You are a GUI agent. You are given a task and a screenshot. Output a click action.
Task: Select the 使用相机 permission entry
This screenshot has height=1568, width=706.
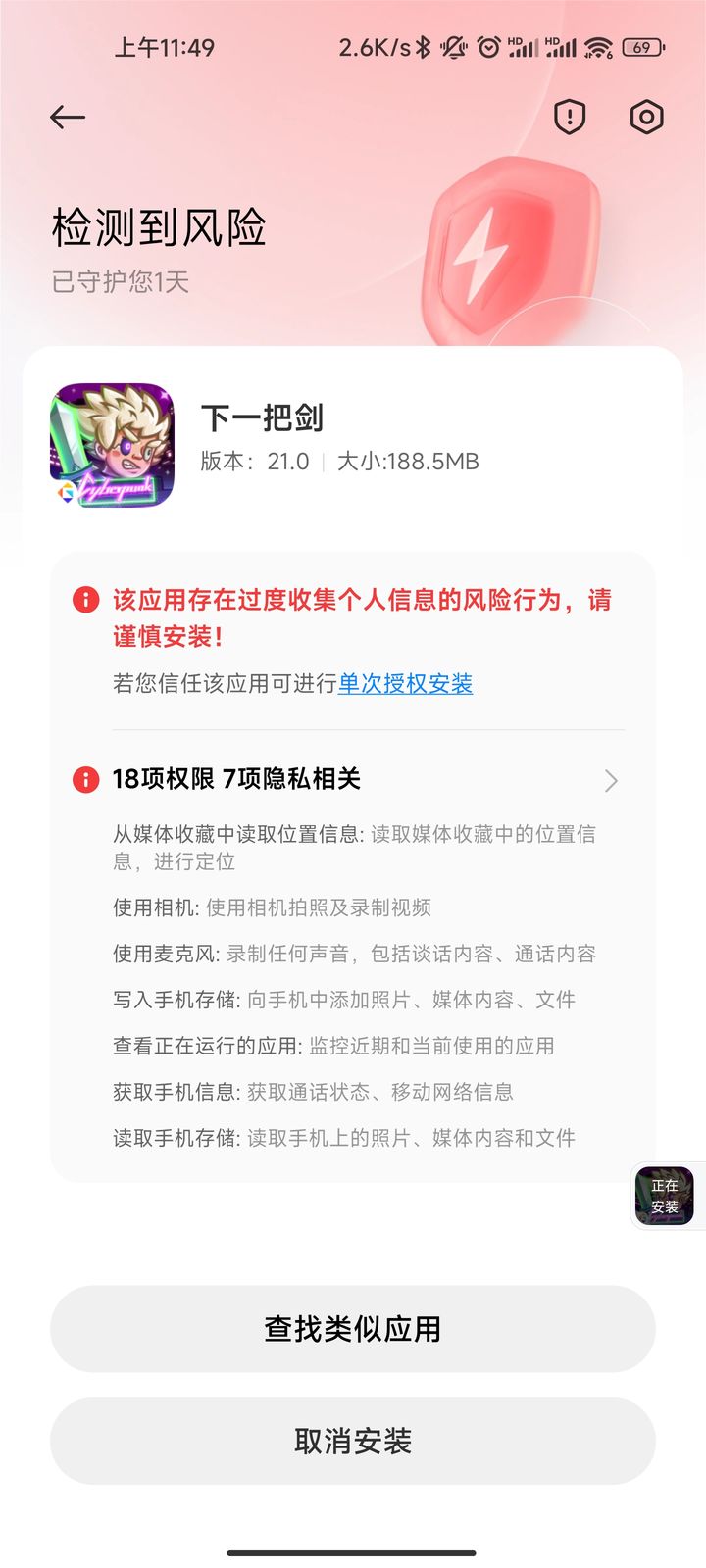pyautogui.click(x=294, y=907)
